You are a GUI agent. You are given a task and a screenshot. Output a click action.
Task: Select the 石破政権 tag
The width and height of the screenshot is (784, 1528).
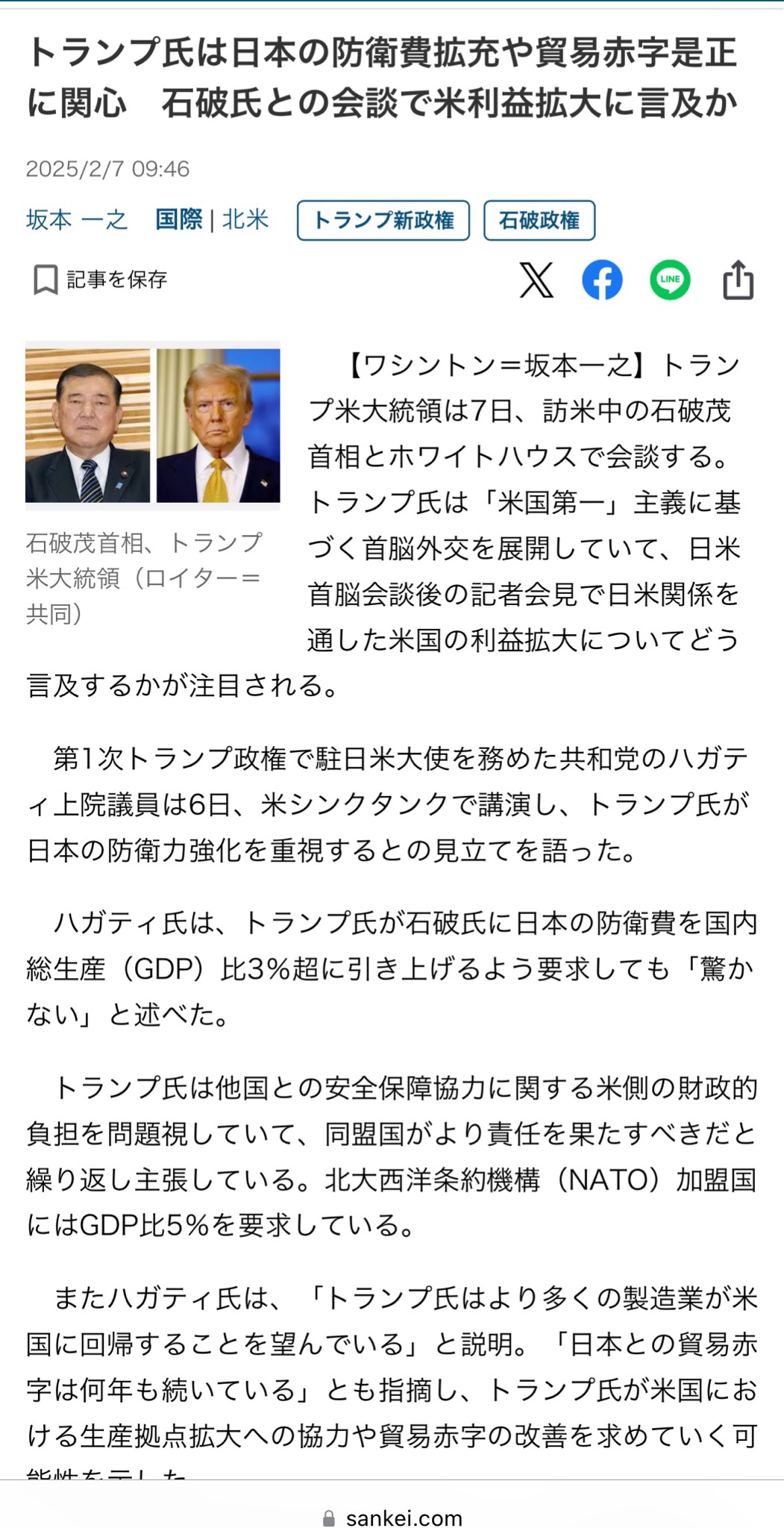539,221
